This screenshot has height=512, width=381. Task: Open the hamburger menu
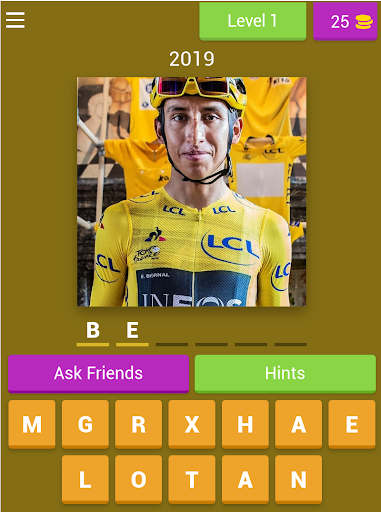pyautogui.click(x=15, y=20)
